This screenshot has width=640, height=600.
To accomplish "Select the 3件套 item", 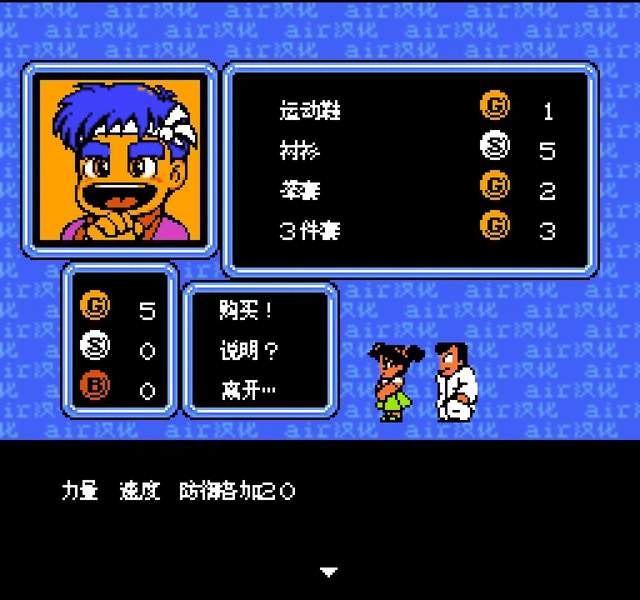I will 310,231.
